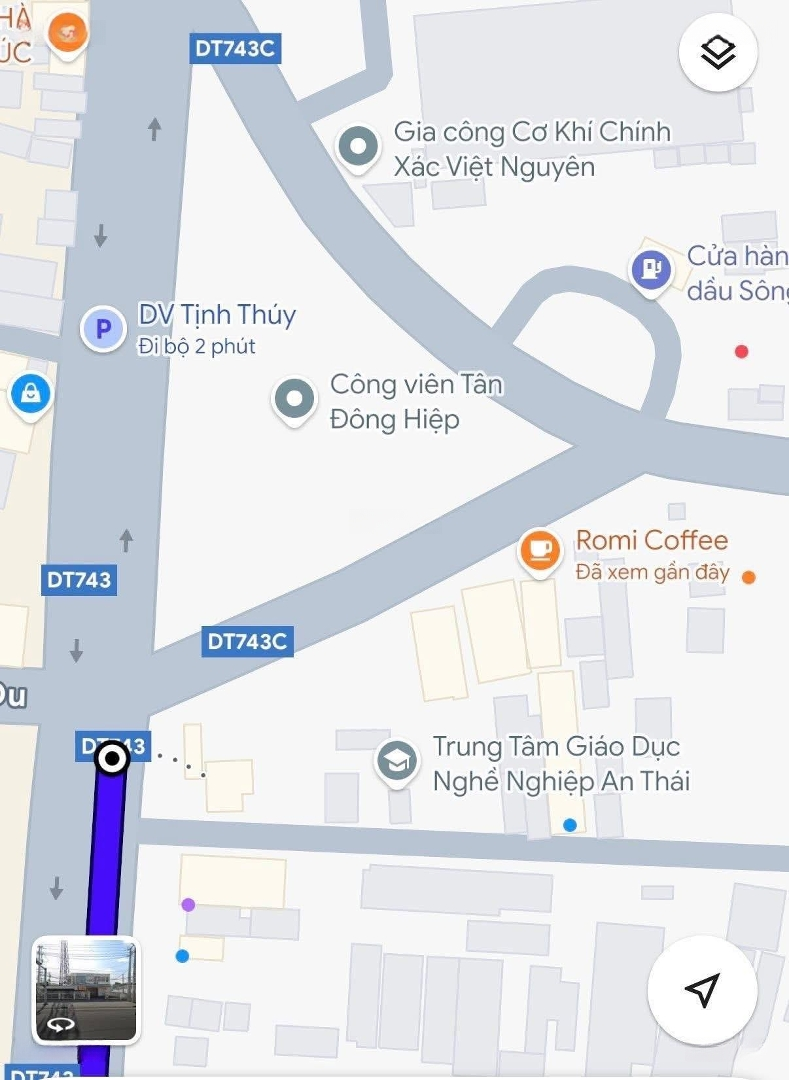The image size is (789, 1080).
Task: Open the Street View thumbnail
Action: pos(86,989)
